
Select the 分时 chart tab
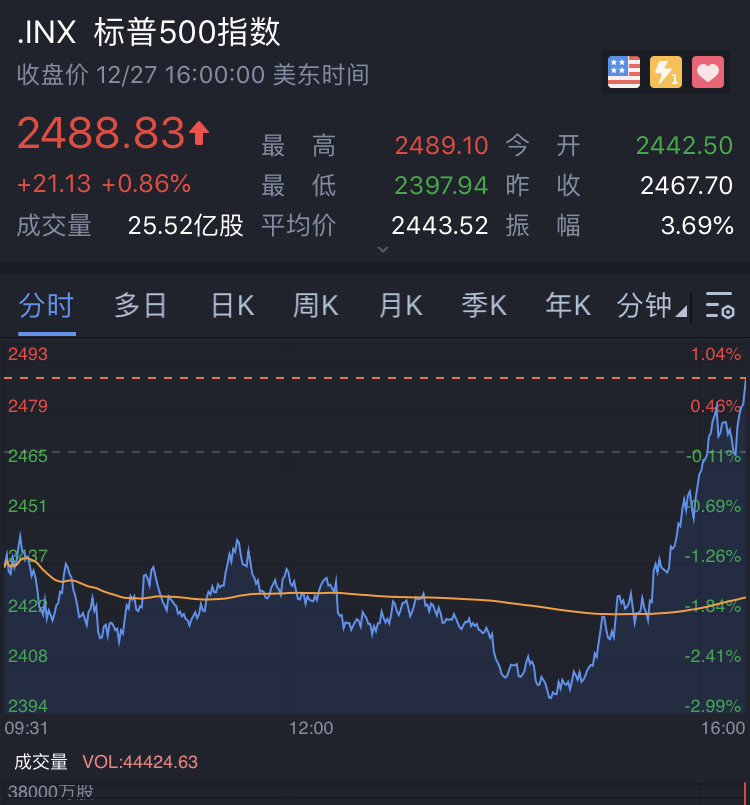tap(47, 305)
